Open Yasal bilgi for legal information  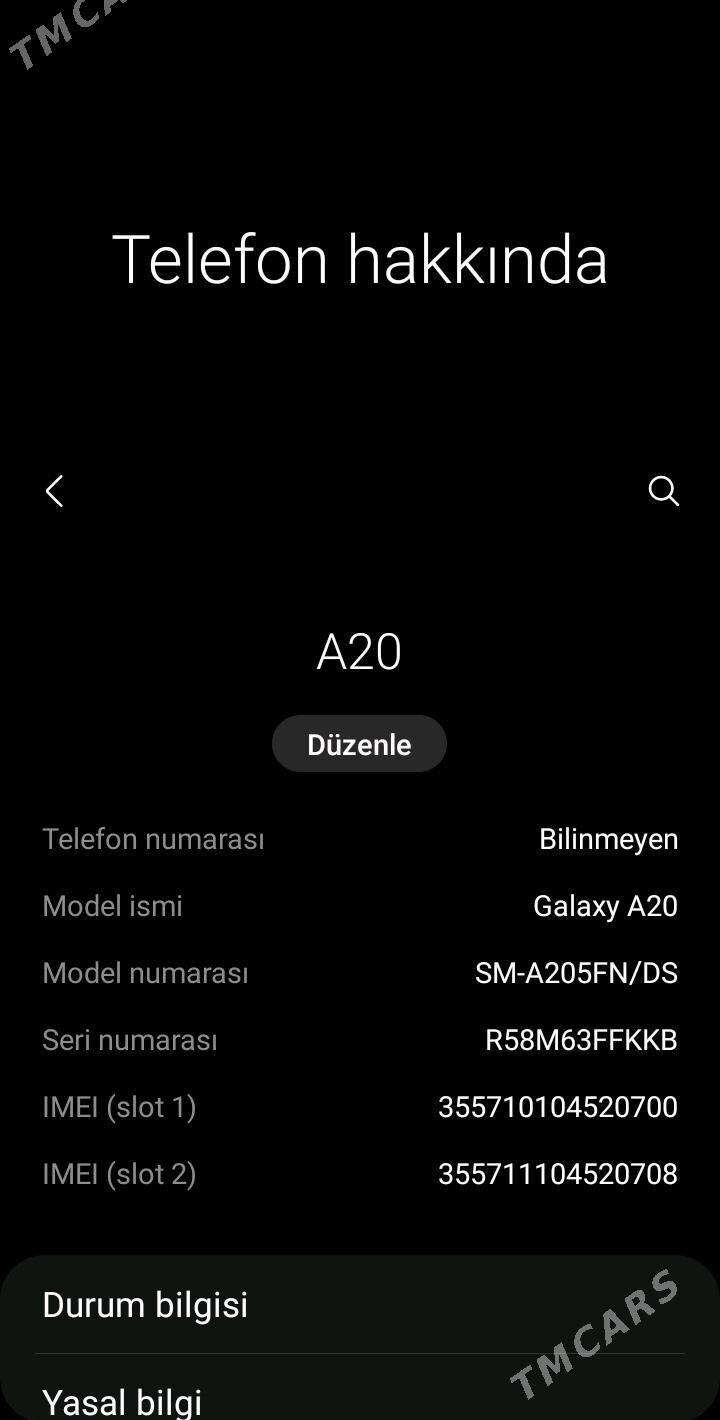[x=122, y=1400]
